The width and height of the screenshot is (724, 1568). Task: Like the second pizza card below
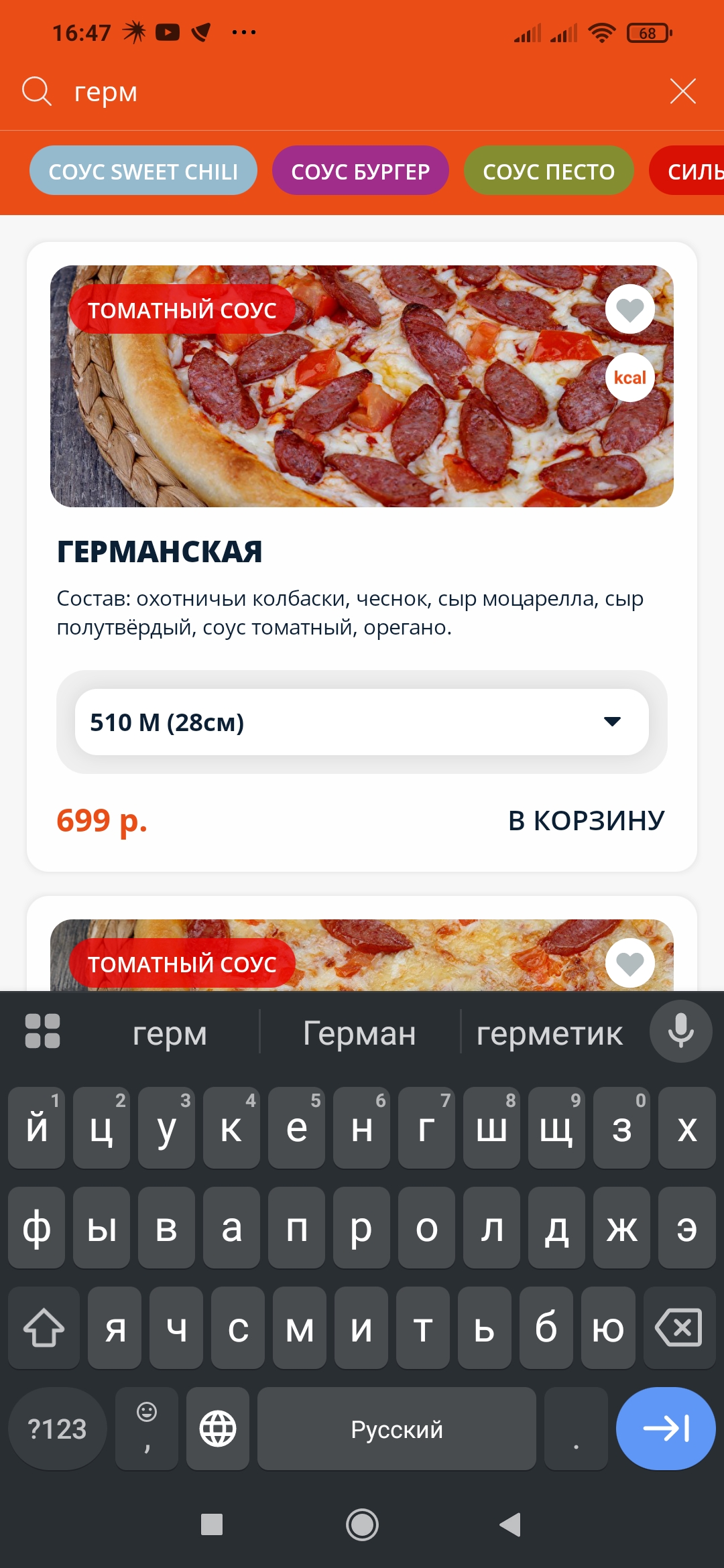point(629,963)
